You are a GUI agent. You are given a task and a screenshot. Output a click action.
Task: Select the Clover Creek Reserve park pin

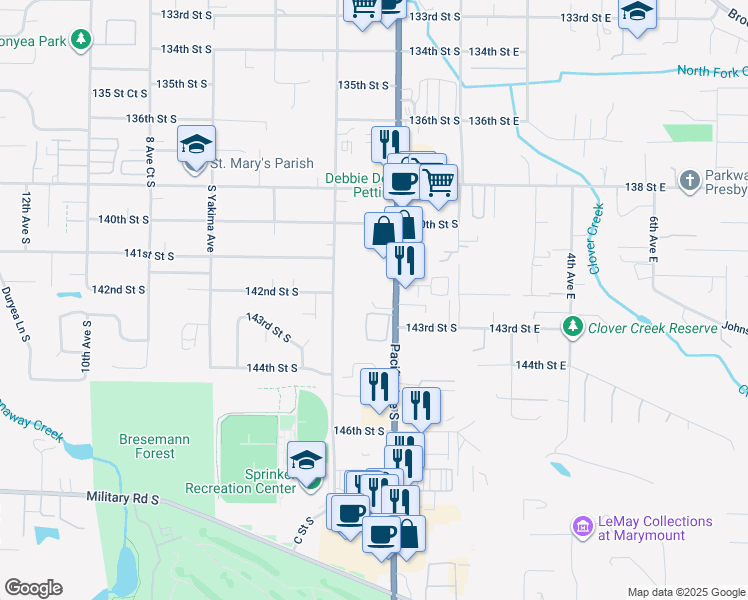pyautogui.click(x=572, y=327)
